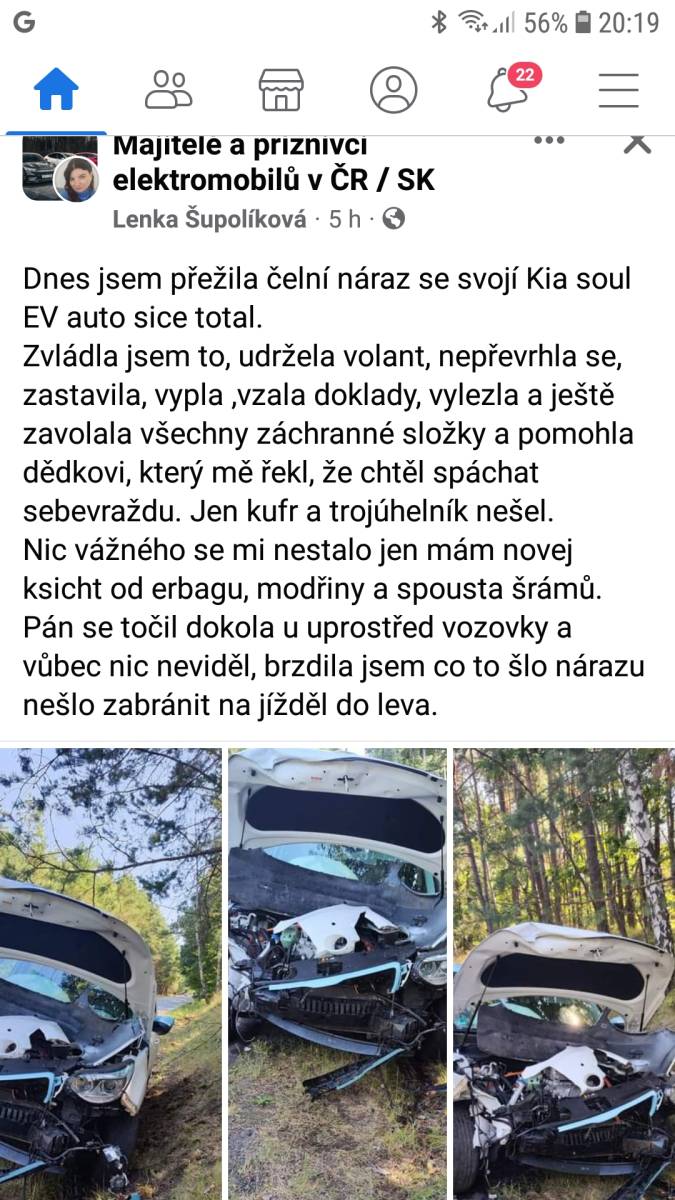
Task: Go to the Home feed tab
Action: pyautogui.click(x=56, y=90)
